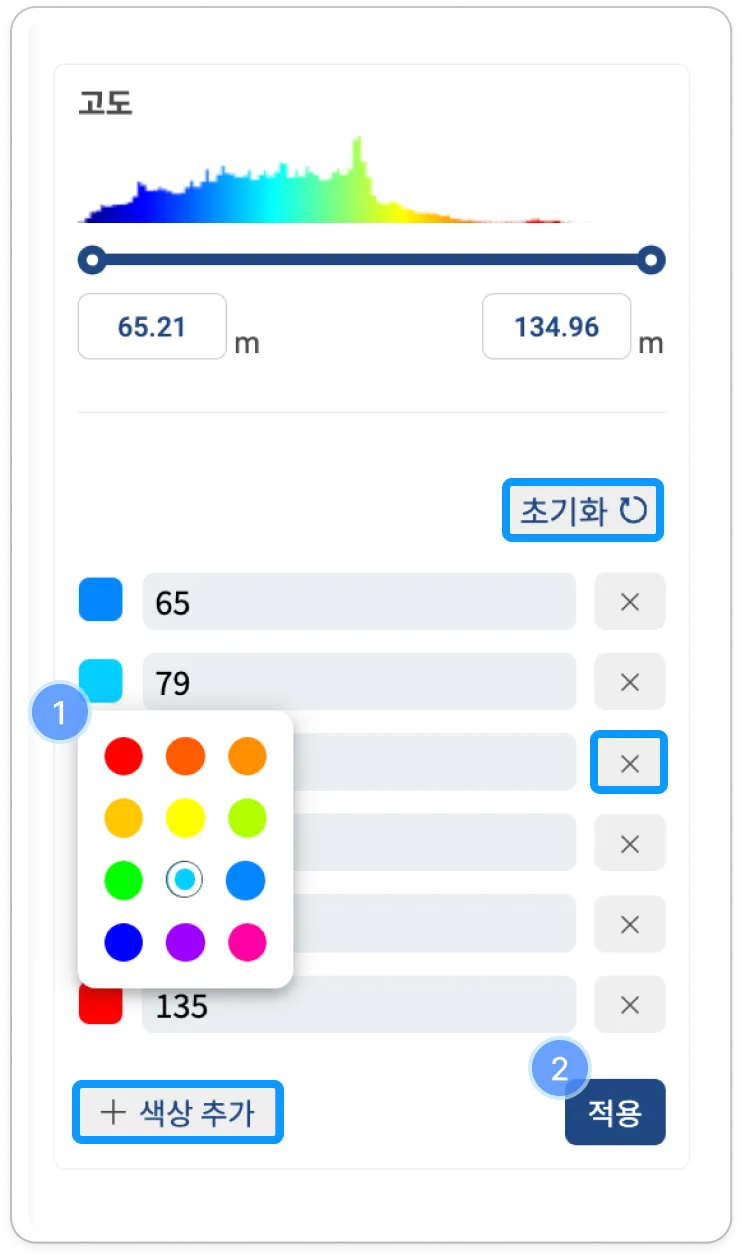Select the dark blue palette color
The height and width of the screenshot is (1258, 743).
click(x=124, y=942)
